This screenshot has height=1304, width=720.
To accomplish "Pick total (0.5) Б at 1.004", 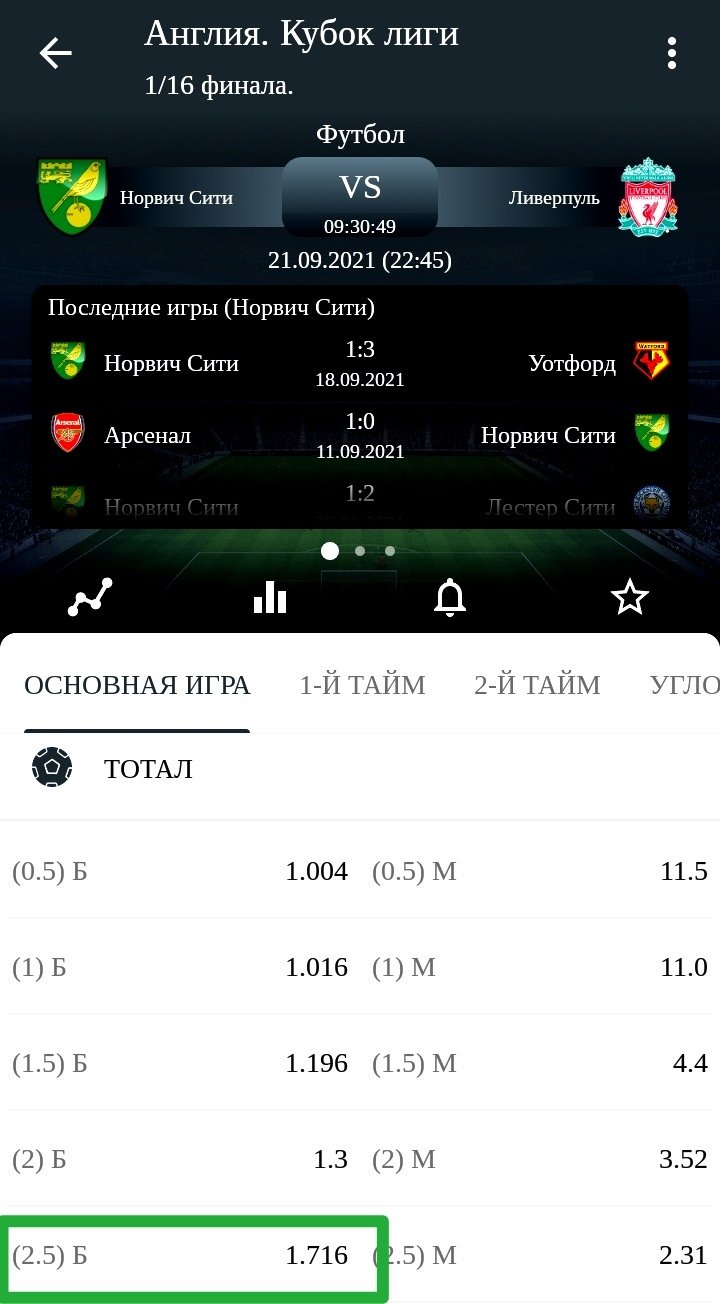I will click(x=180, y=871).
